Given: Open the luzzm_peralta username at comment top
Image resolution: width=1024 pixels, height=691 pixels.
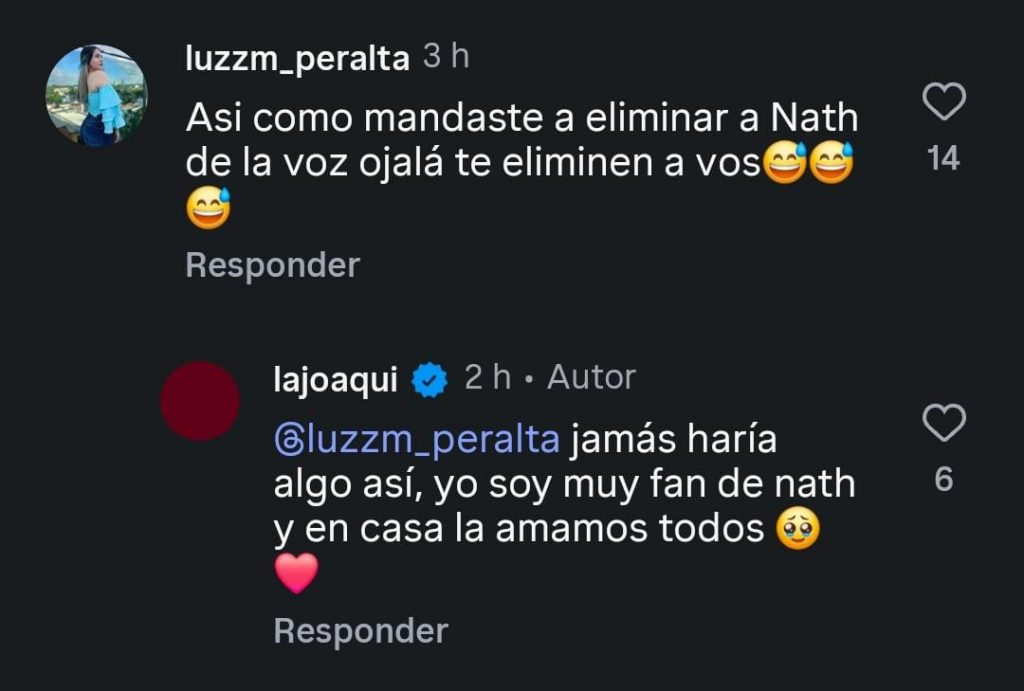Looking at the screenshot, I should click(x=297, y=59).
